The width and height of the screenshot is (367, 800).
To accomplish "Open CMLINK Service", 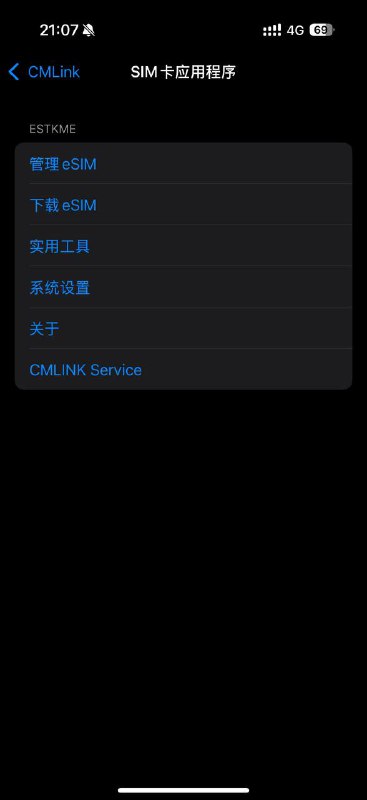I will (x=183, y=369).
